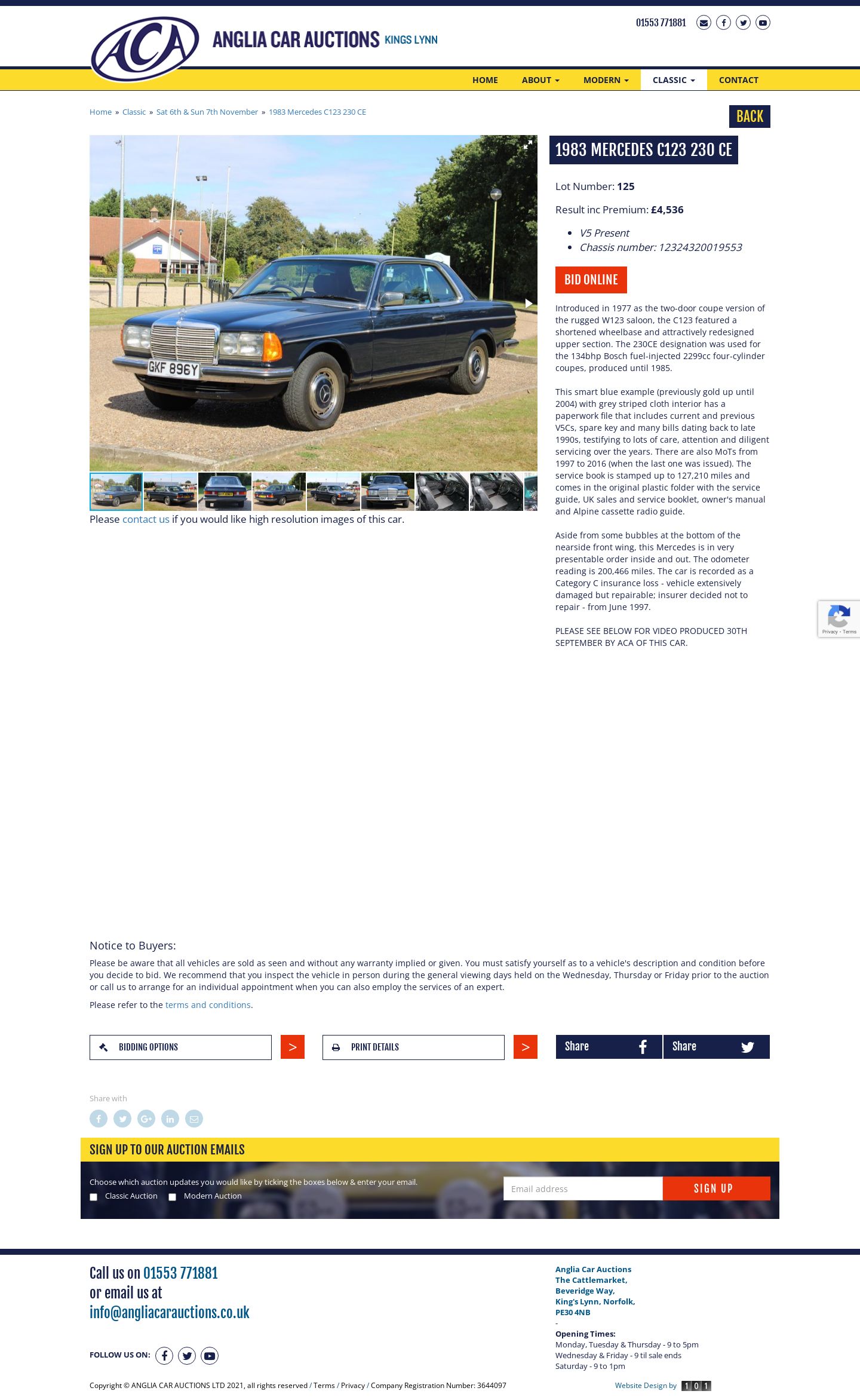Show the next car photo
The height and width of the screenshot is (1400, 860).
coord(529,304)
